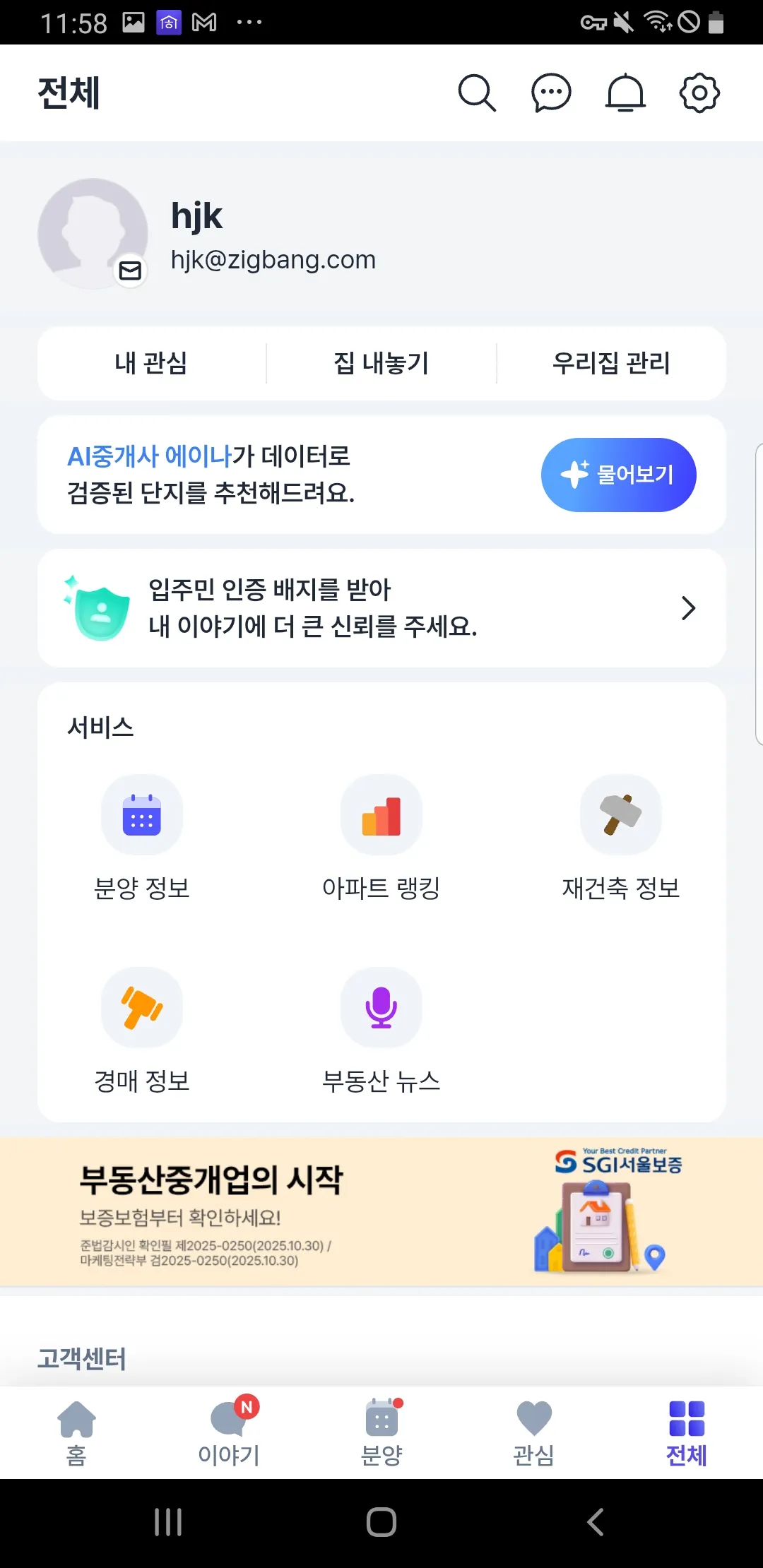Open the chat messages icon
The height and width of the screenshot is (1568, 763).
[x=551, y=93]
